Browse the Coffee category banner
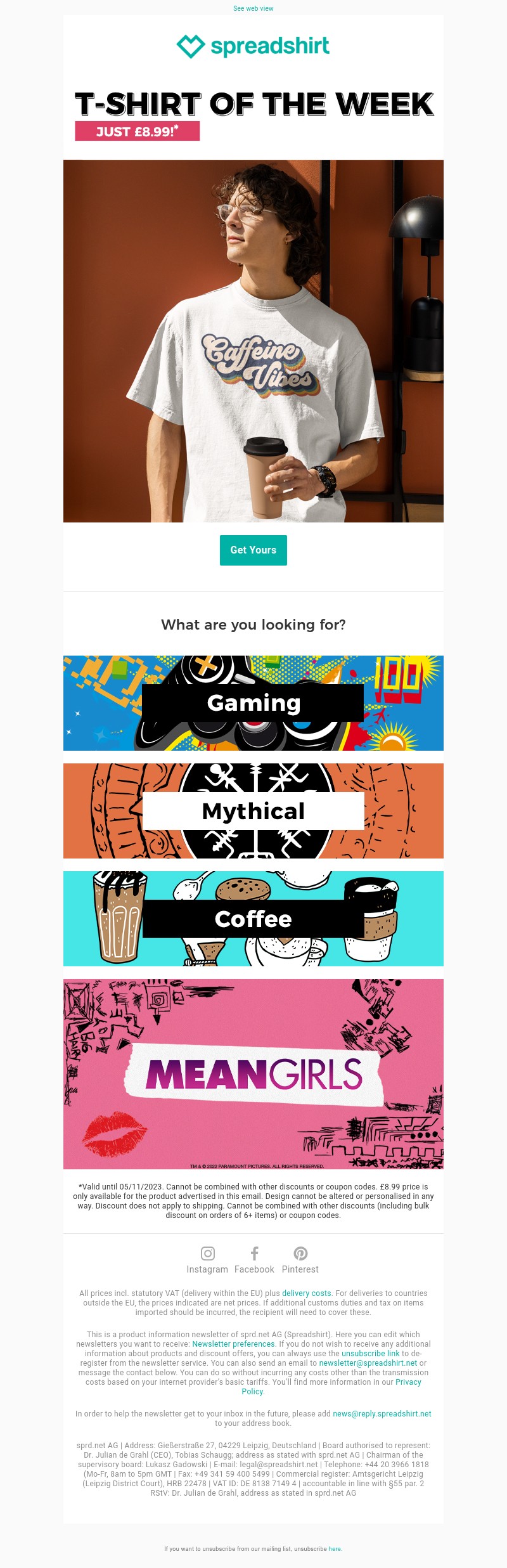 pos(253,918)
